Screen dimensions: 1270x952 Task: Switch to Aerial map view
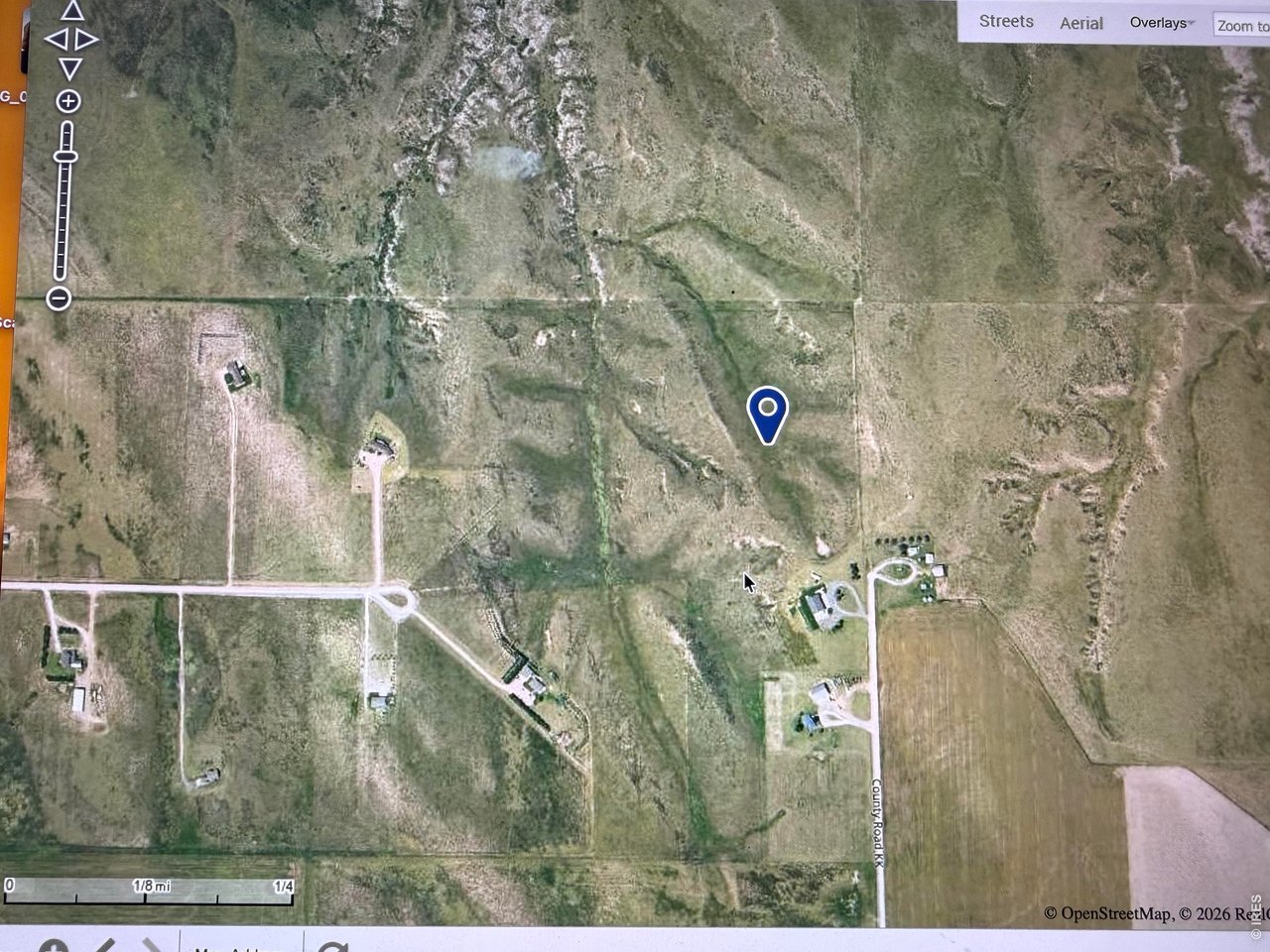[x=1080, y=23]
